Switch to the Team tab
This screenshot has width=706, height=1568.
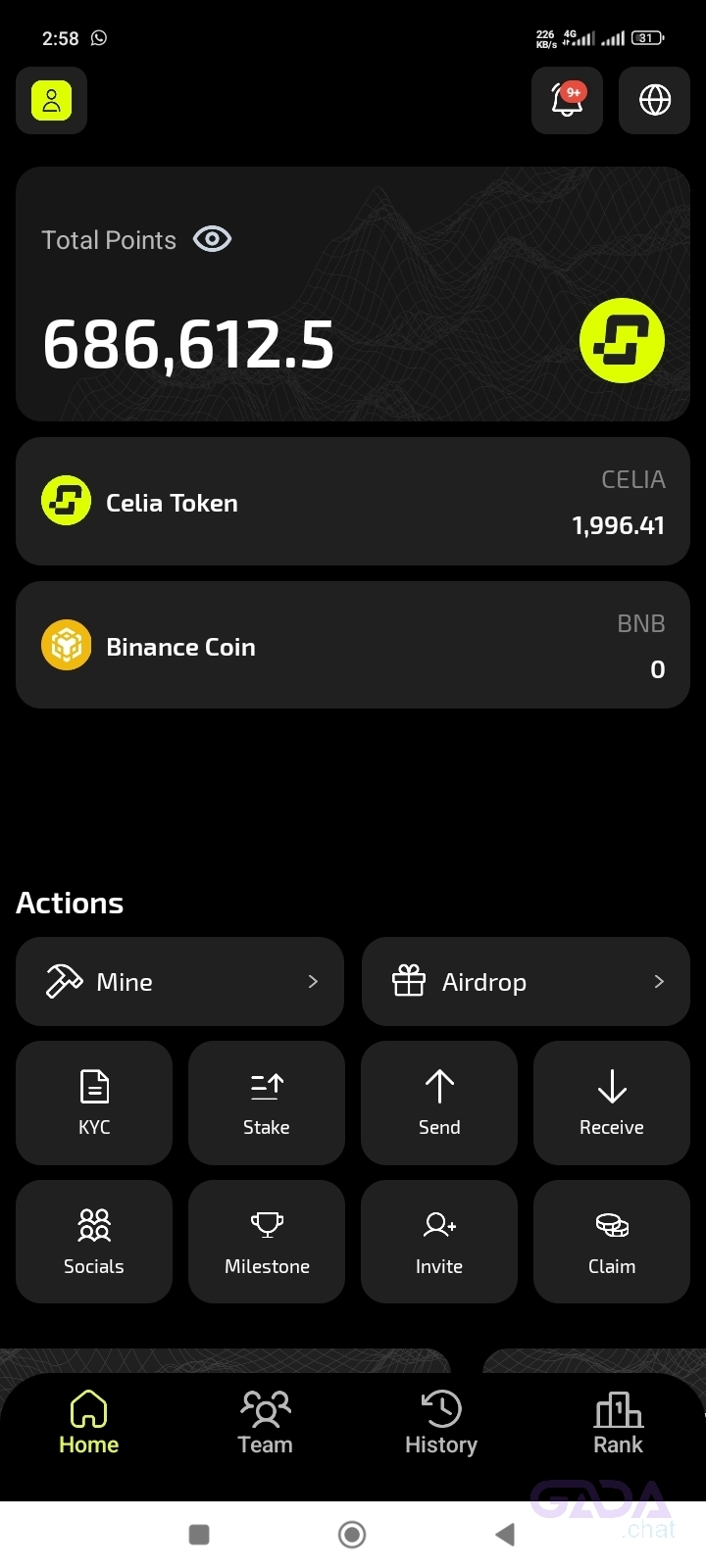click(265, 1423)
